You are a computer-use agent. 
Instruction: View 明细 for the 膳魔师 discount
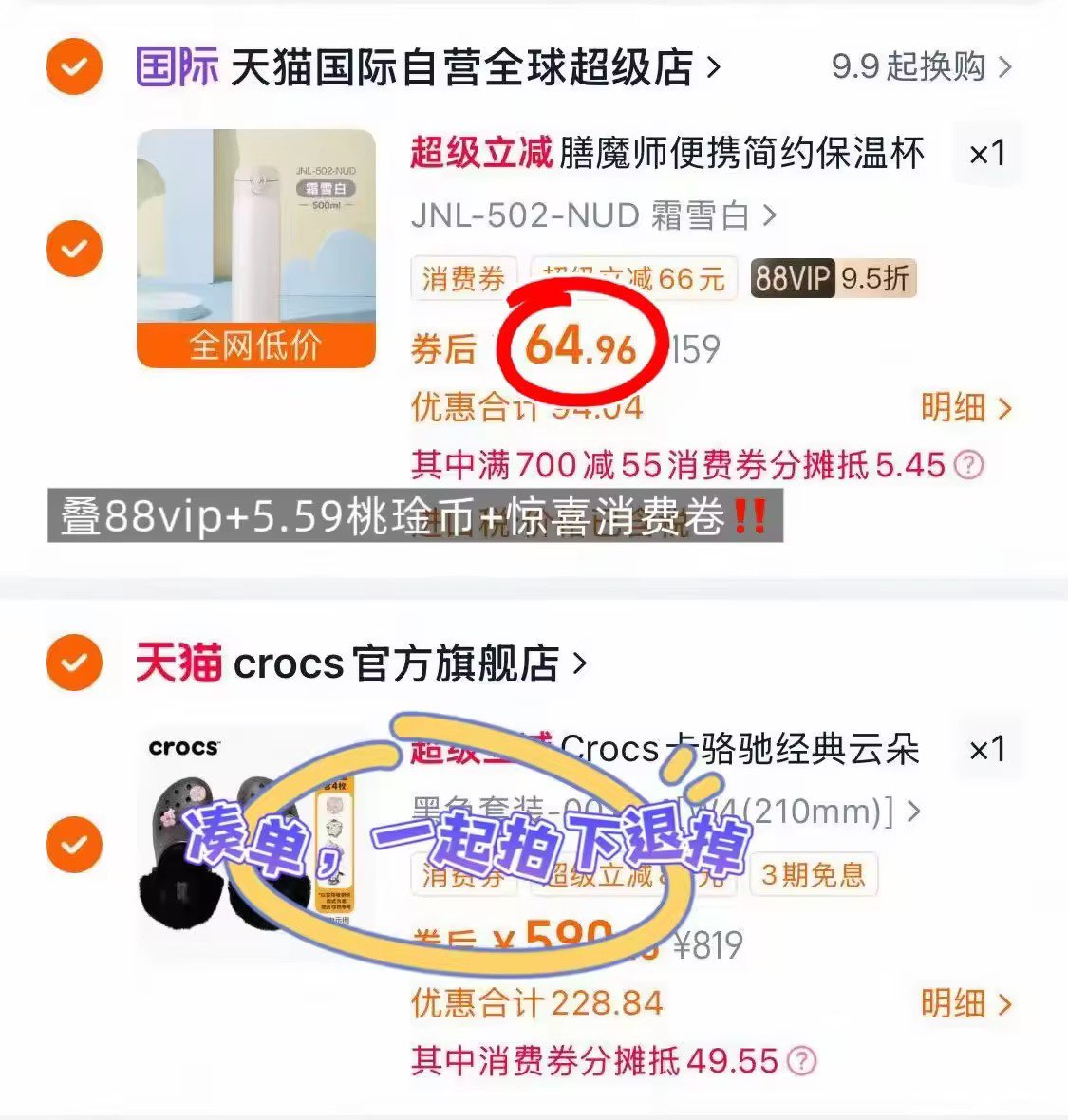coord(965,408)
